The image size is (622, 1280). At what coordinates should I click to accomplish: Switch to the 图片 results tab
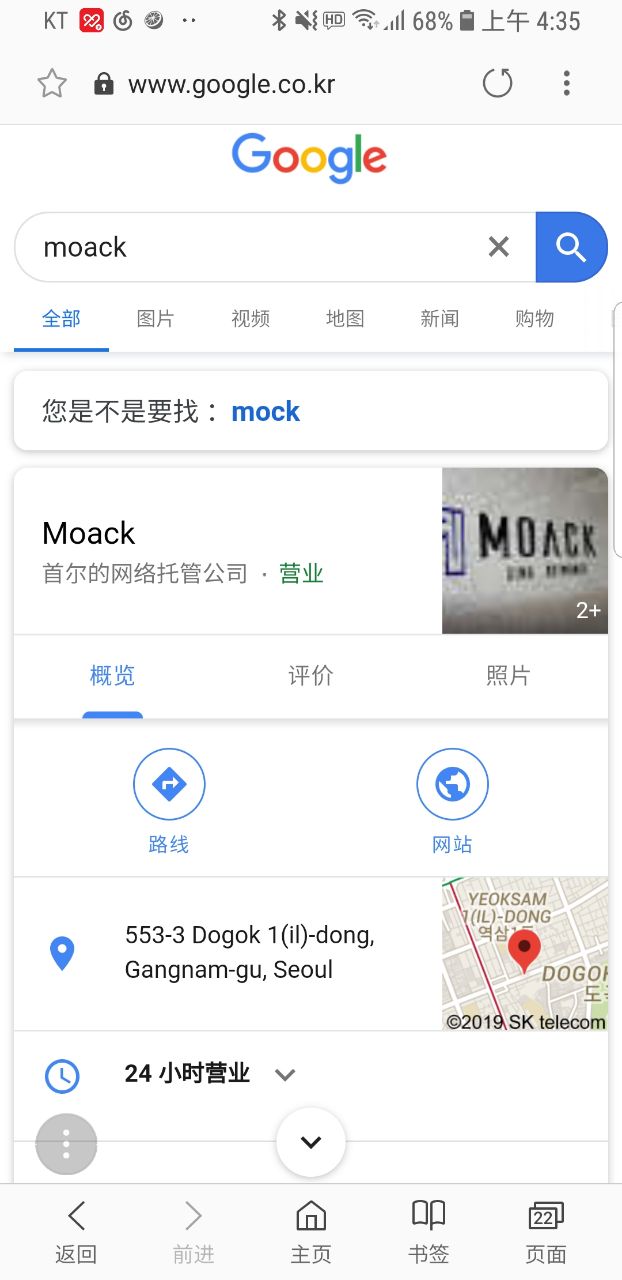pos(155,319)
